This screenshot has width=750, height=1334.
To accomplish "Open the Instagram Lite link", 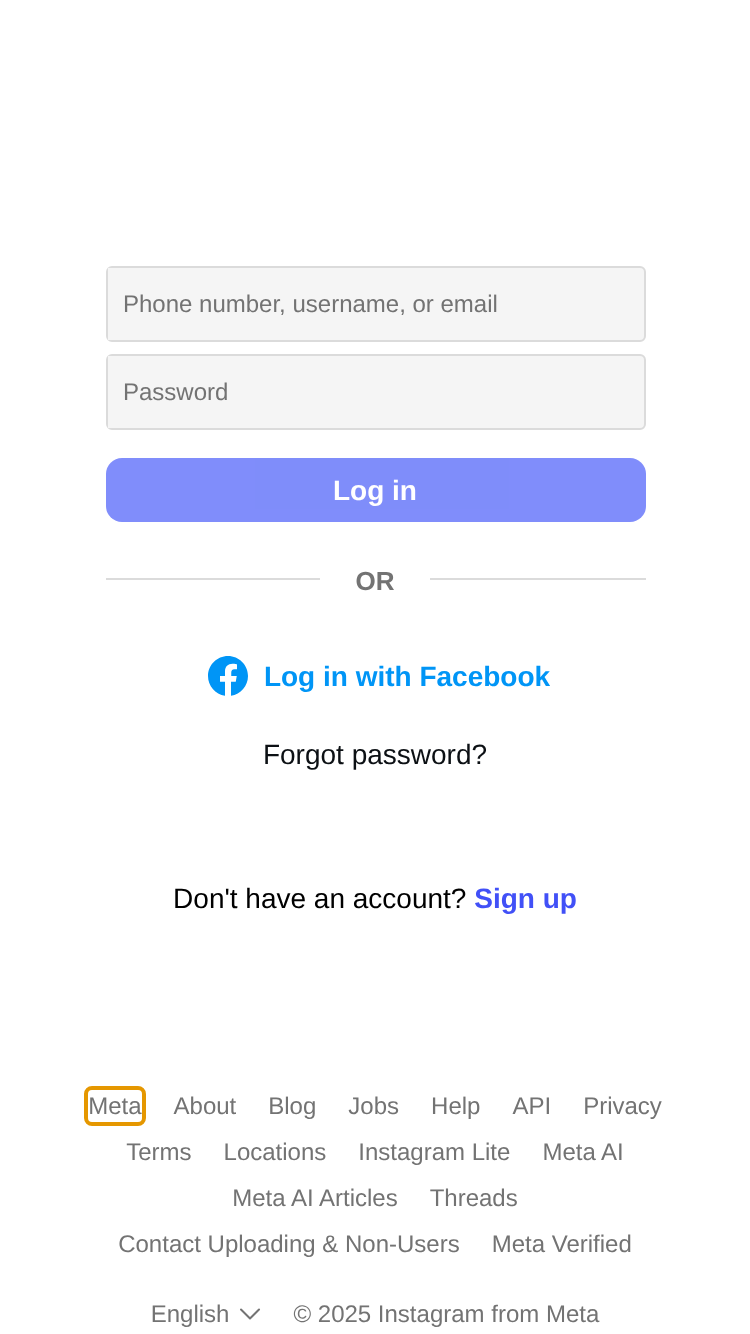I will click(x=434, y=1152).
